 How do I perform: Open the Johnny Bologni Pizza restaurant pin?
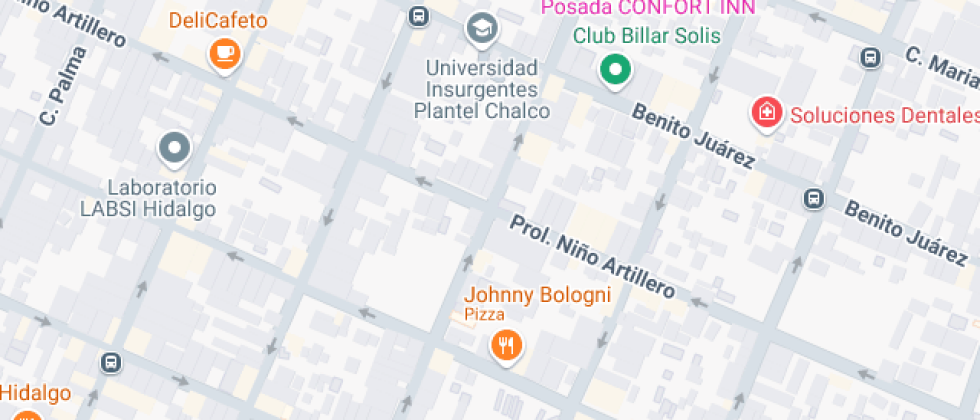(508, 345)
